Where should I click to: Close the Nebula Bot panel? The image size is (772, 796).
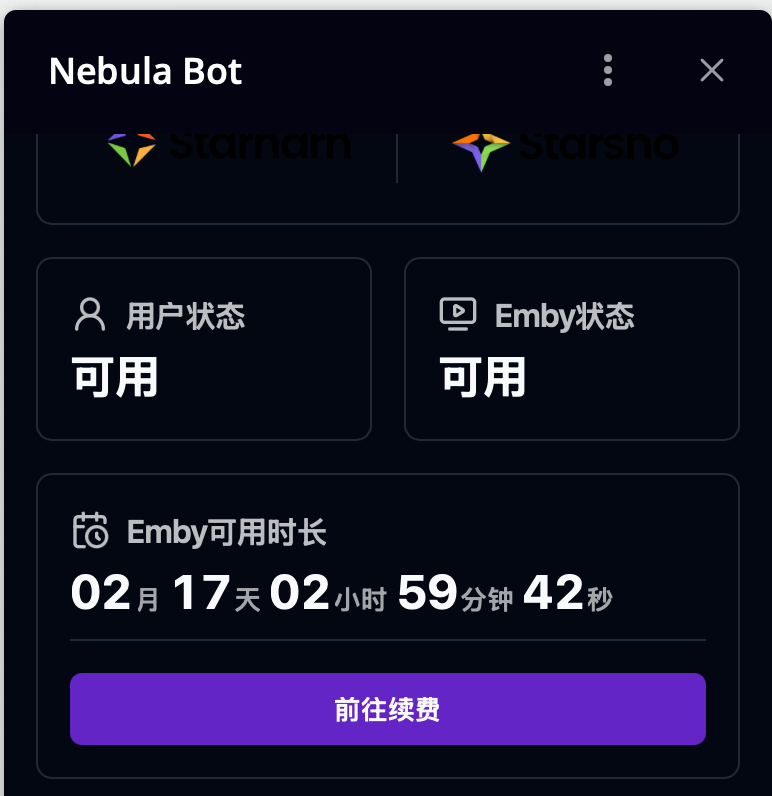click(x=711, y=70)
